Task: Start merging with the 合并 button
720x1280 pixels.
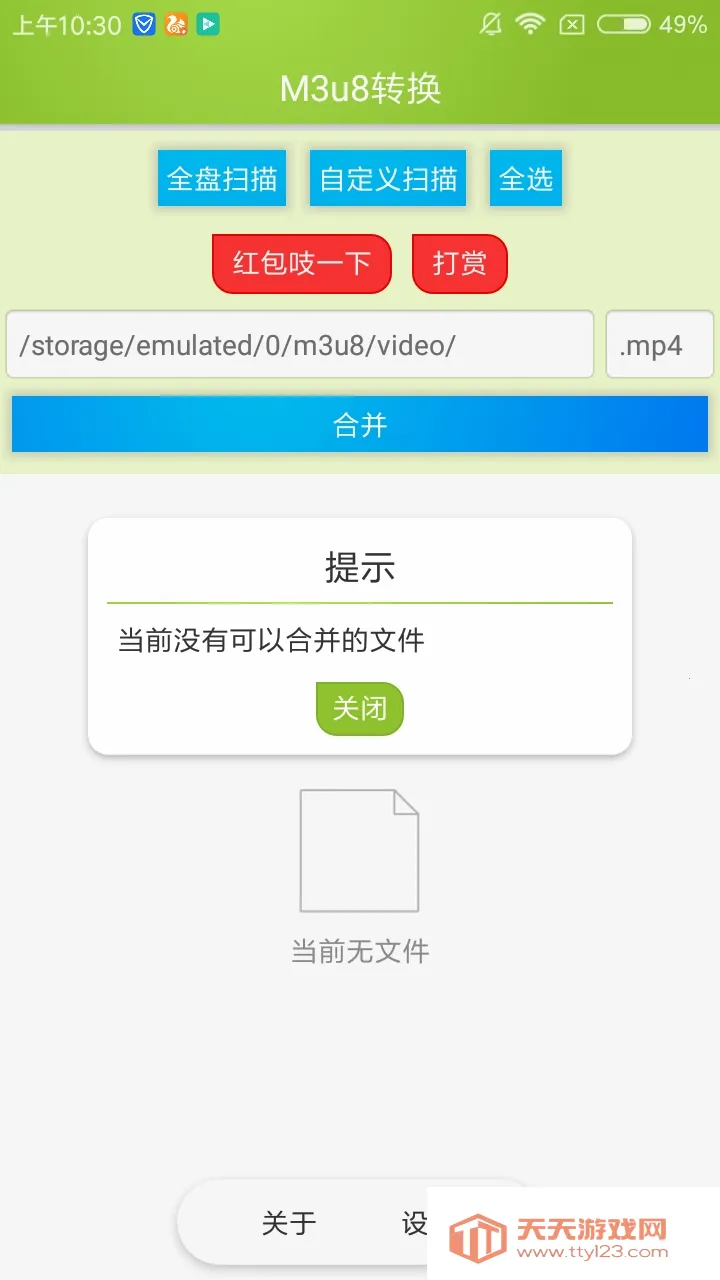Action: coord(359,424)
